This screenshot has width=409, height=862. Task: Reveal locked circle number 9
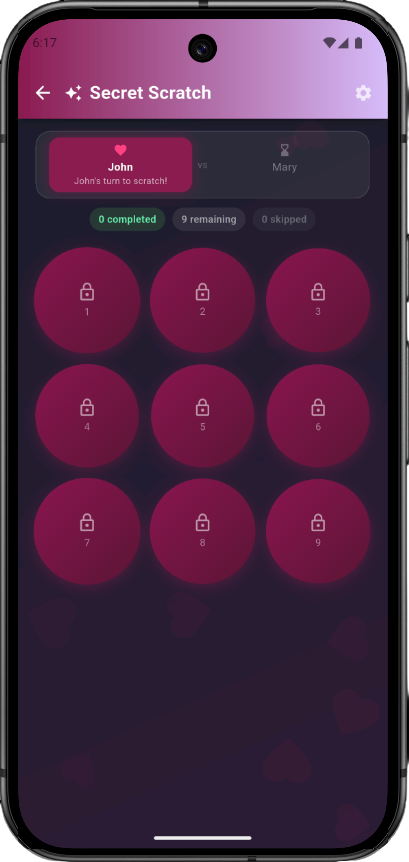[318, 531]
